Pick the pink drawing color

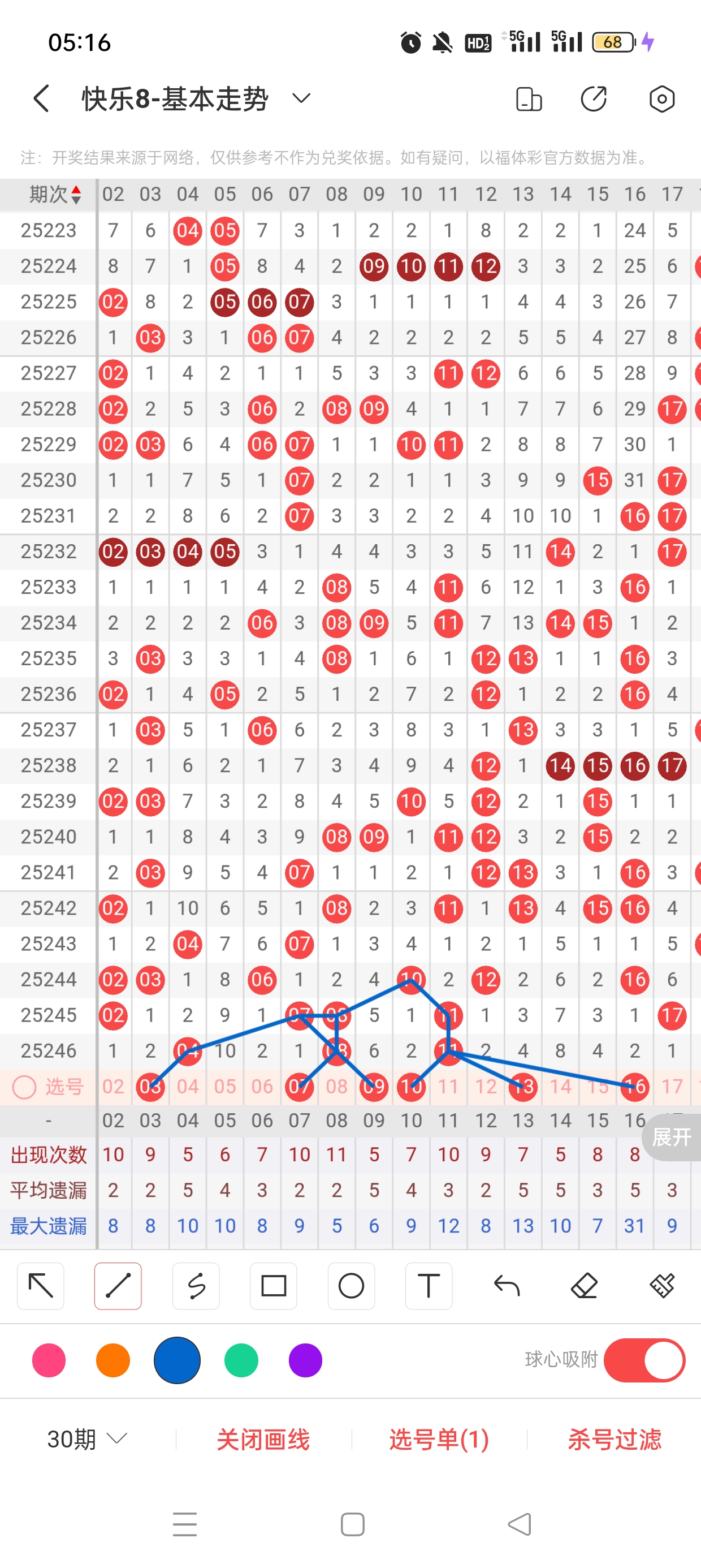(x=49, y=1360)
